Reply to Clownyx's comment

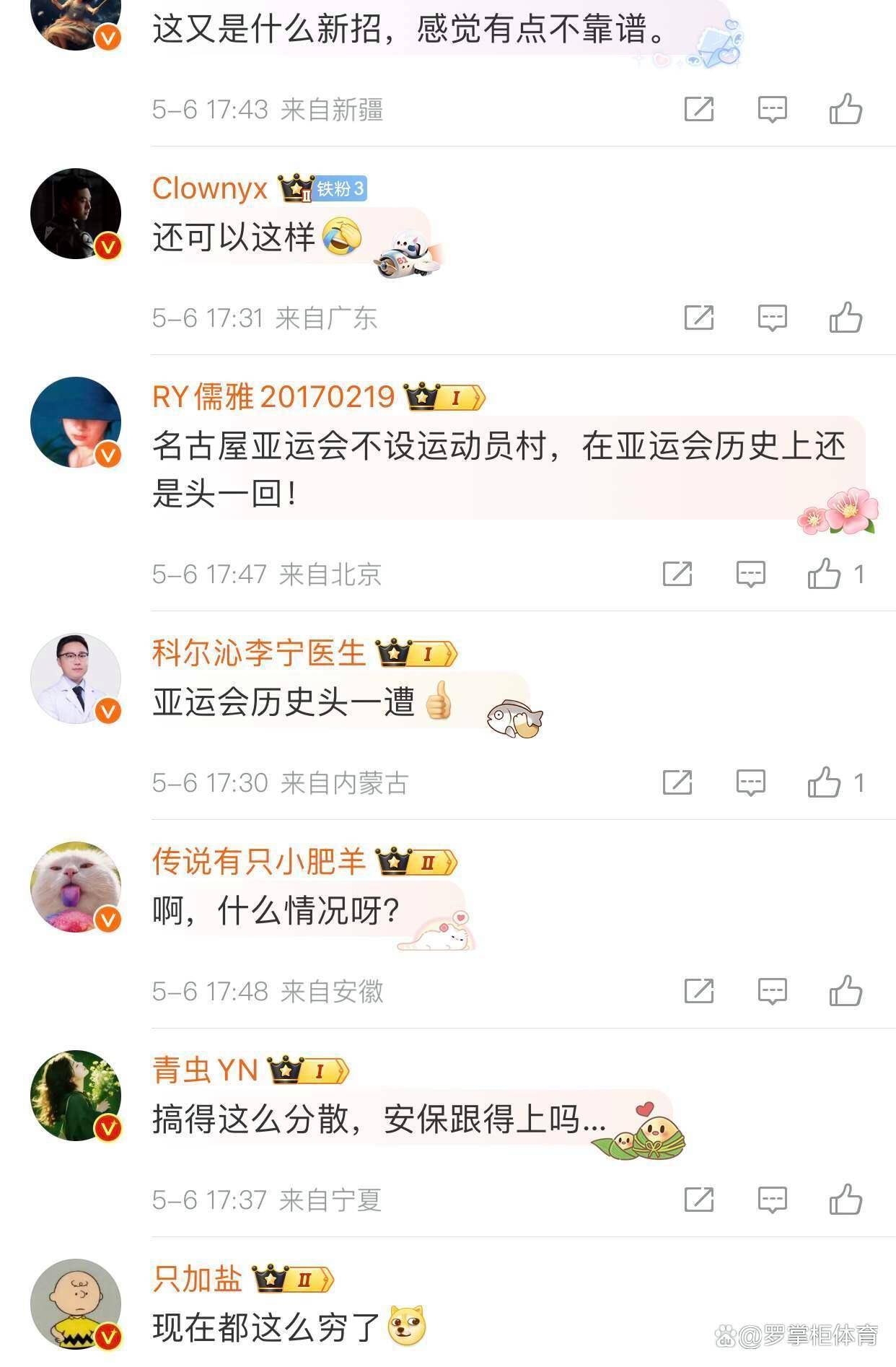pyautogui.click(x=772, y=318)
